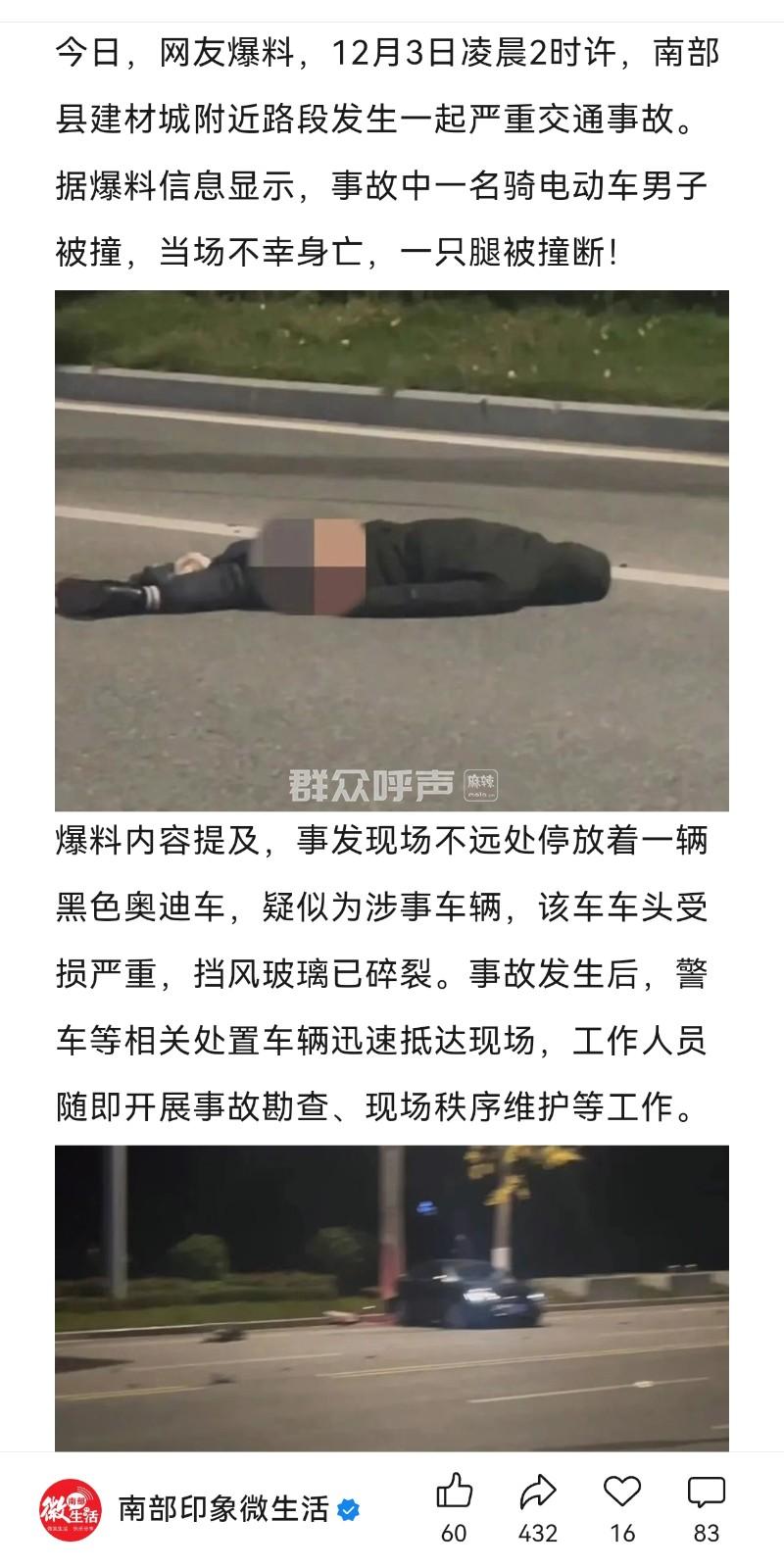The width and height of the screenshot is (784, 1568).
Task: Like this article with thumbs up
Action: pos(454,1493)
